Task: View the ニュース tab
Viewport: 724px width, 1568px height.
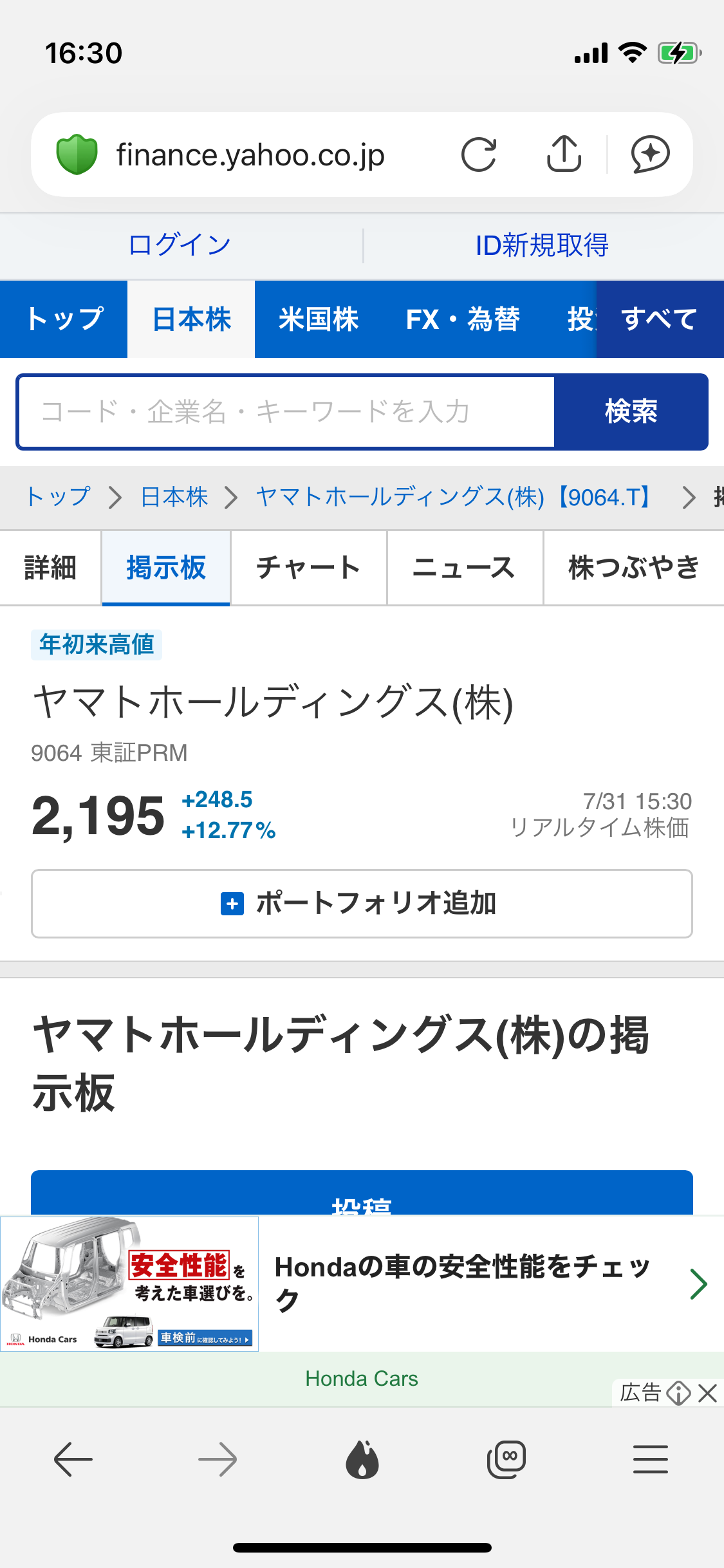Action: pyautogui.click(x=465, y=568)
